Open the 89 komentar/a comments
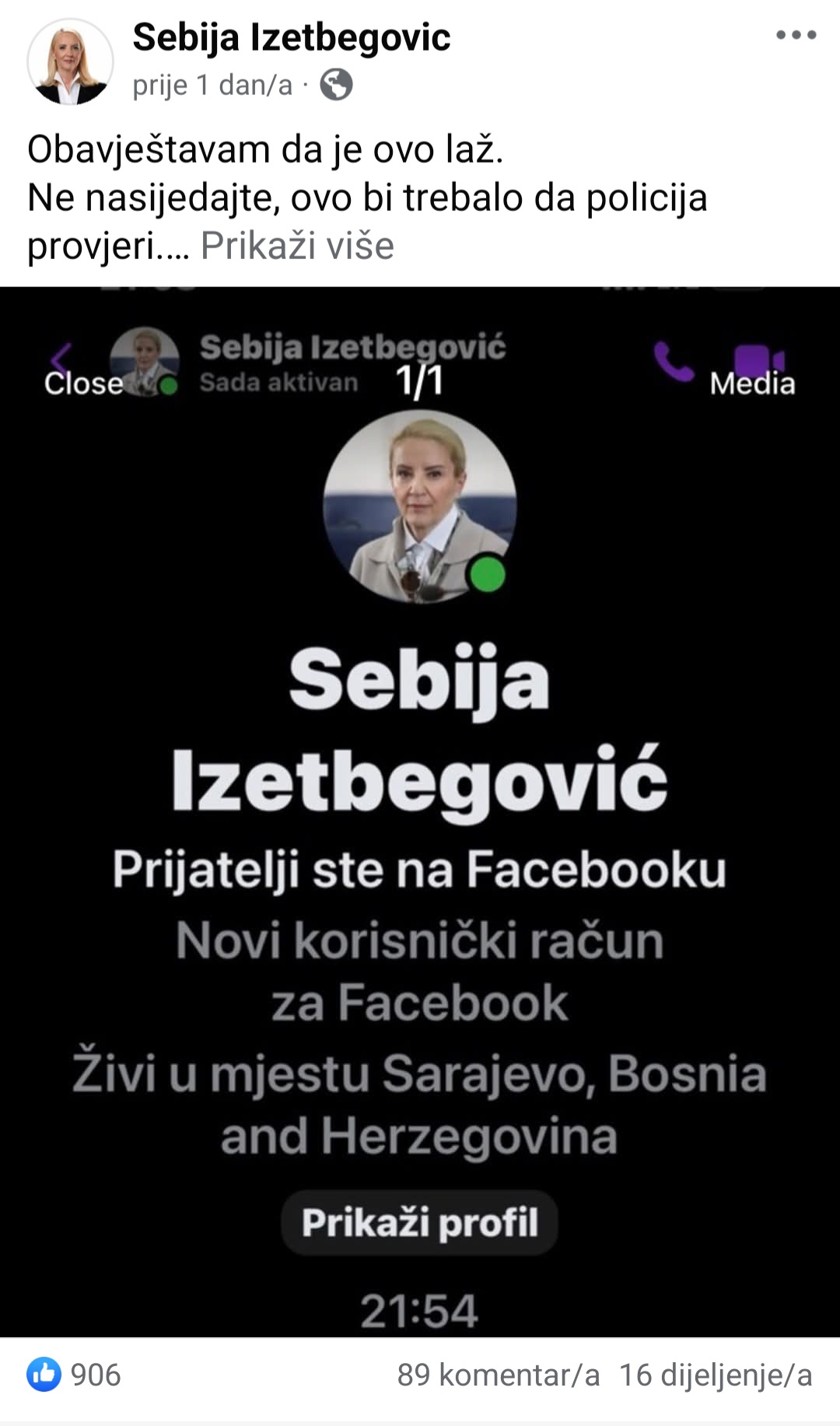Image resolution: width=840 pixels, height=1426 pixels. (498, 1375)
